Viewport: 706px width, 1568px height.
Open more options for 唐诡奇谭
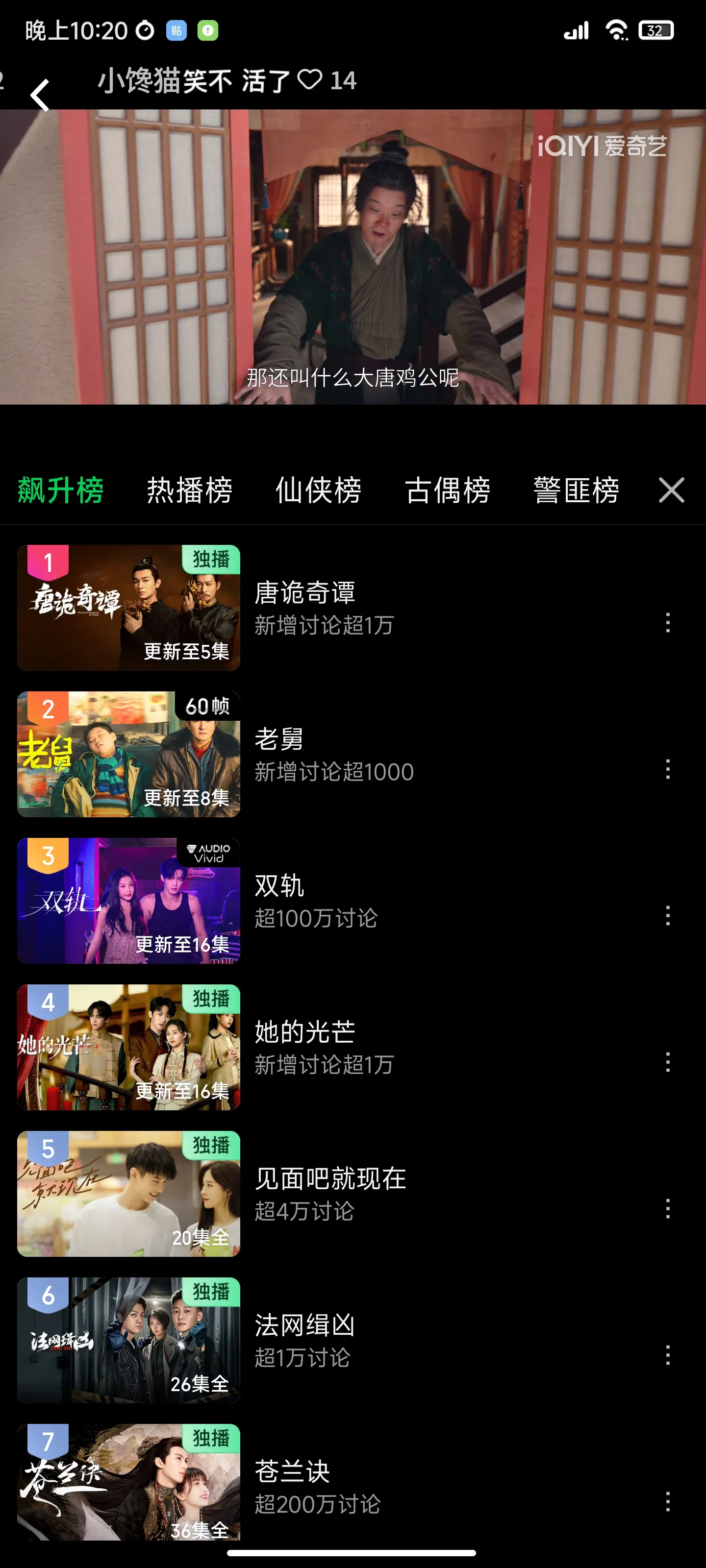(668, 623)
